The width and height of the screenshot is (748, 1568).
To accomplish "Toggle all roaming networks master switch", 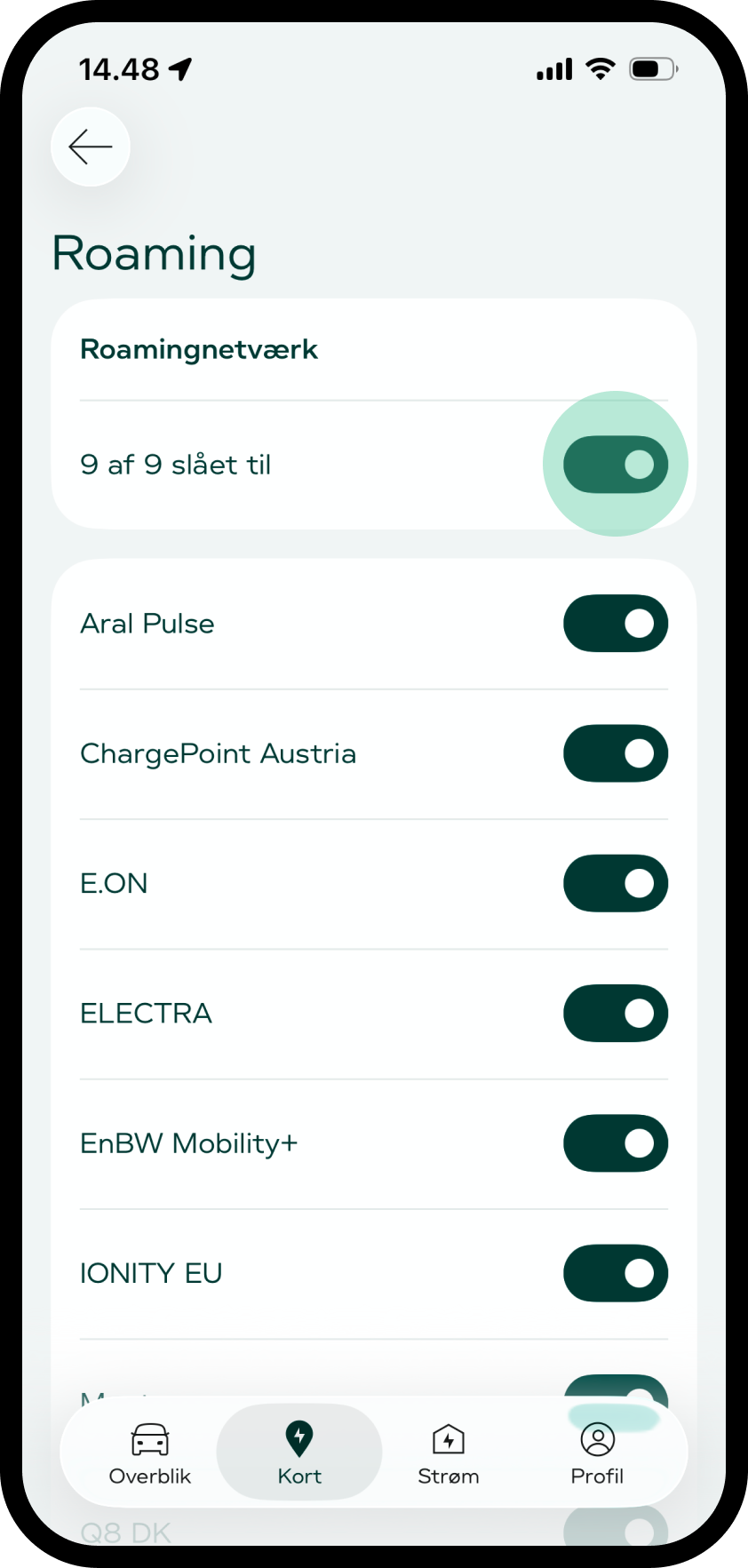I will pyautogui.click(x=616, y=464).
